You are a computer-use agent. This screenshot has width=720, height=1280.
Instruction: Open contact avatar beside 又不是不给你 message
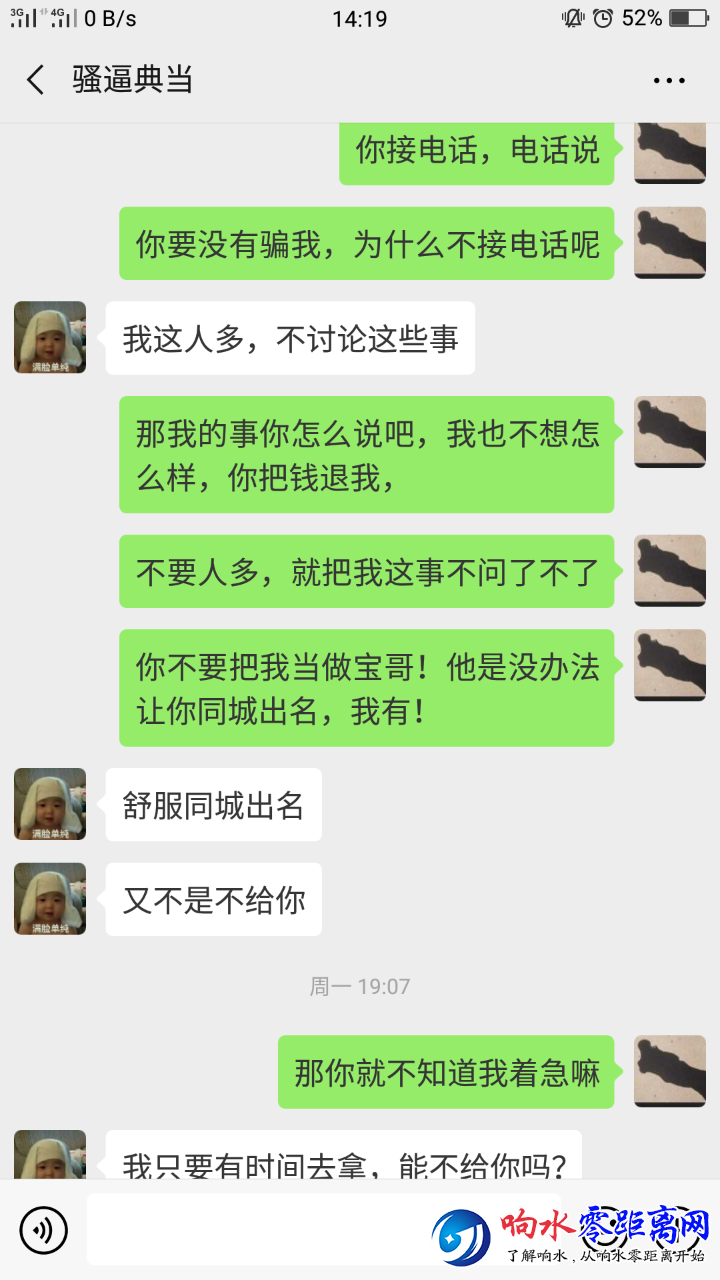click(50, 899)
